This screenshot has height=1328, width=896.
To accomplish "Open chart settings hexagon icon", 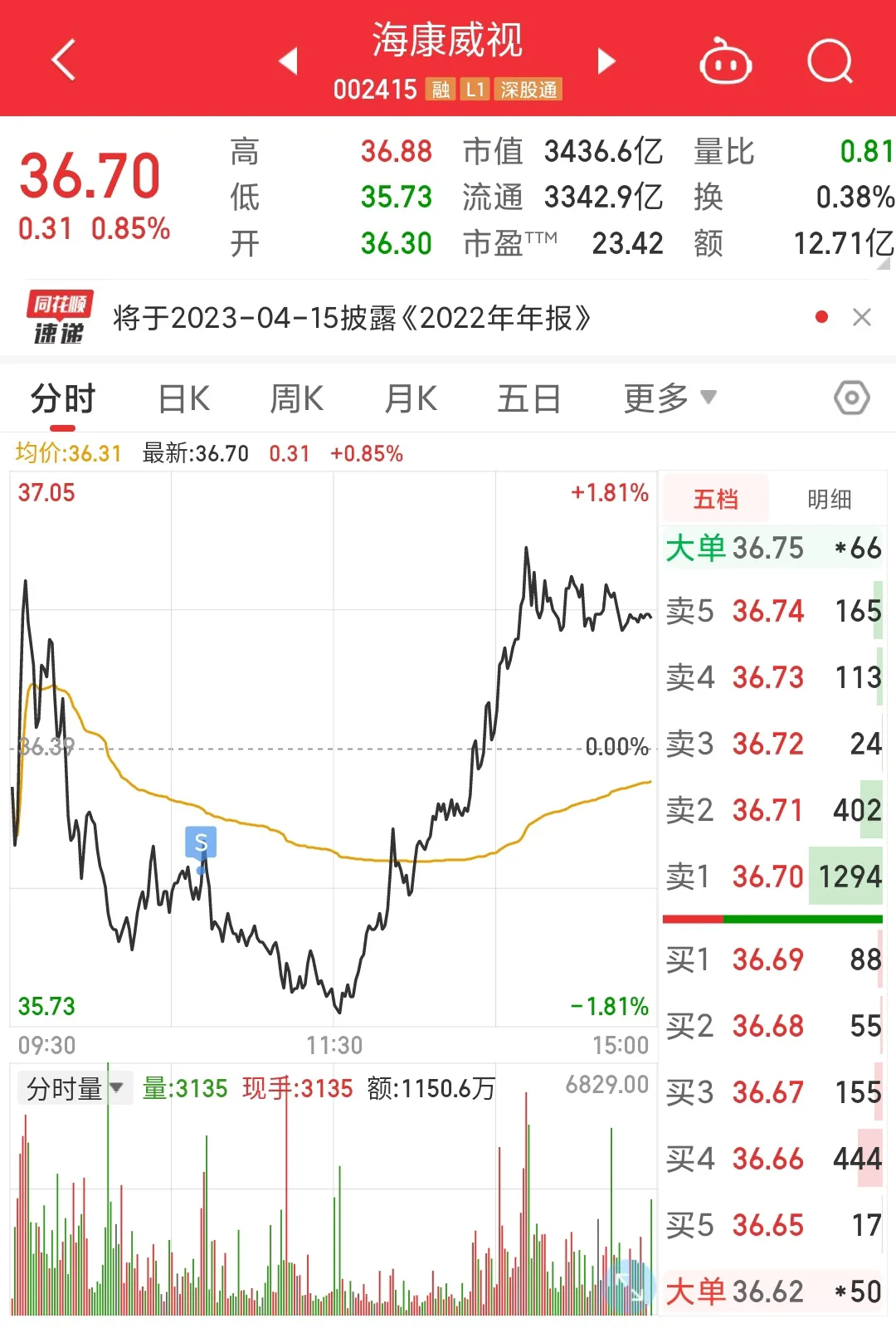I will coord(852,398).
